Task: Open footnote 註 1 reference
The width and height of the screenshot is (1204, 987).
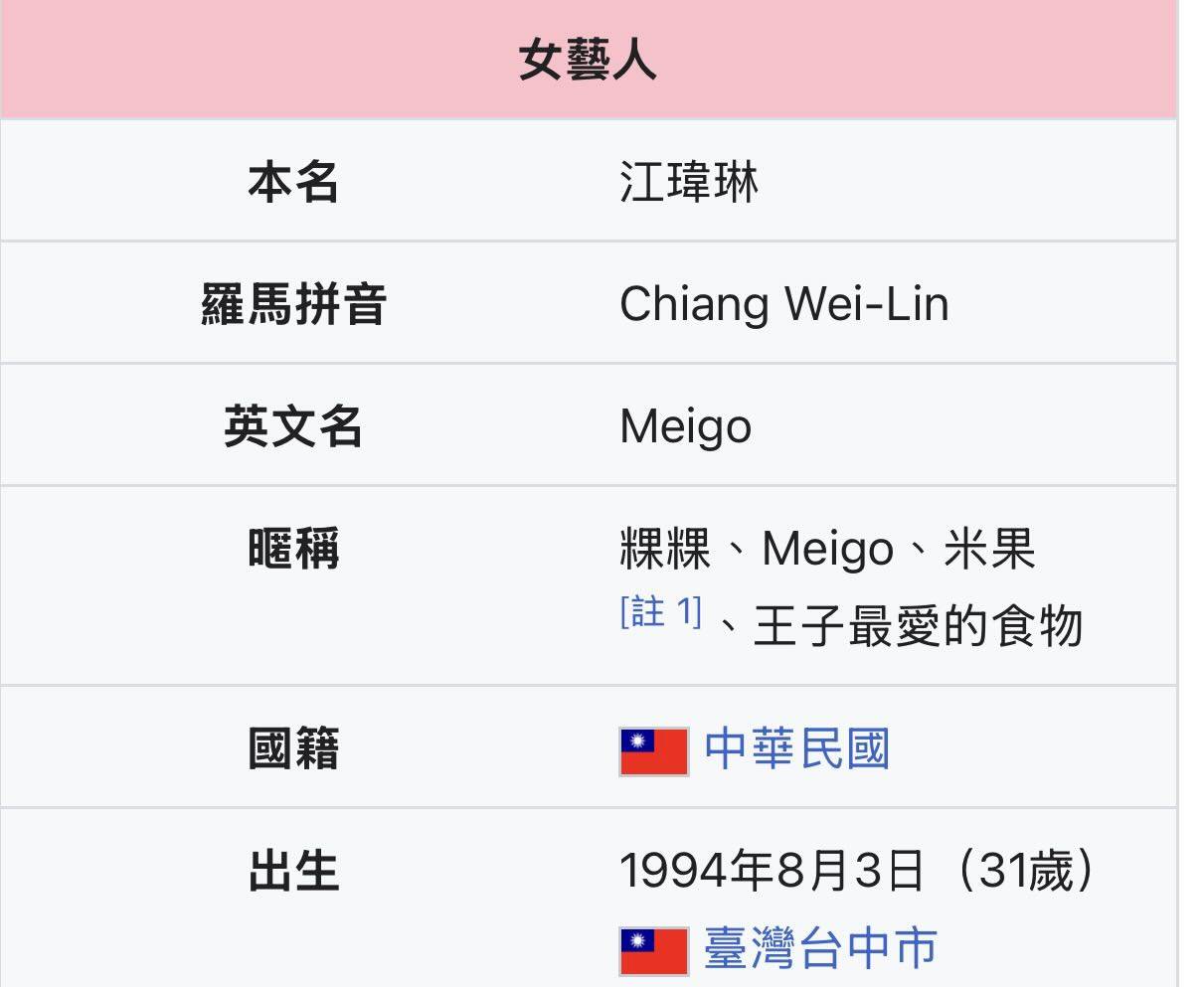Action: click(660, 611)
